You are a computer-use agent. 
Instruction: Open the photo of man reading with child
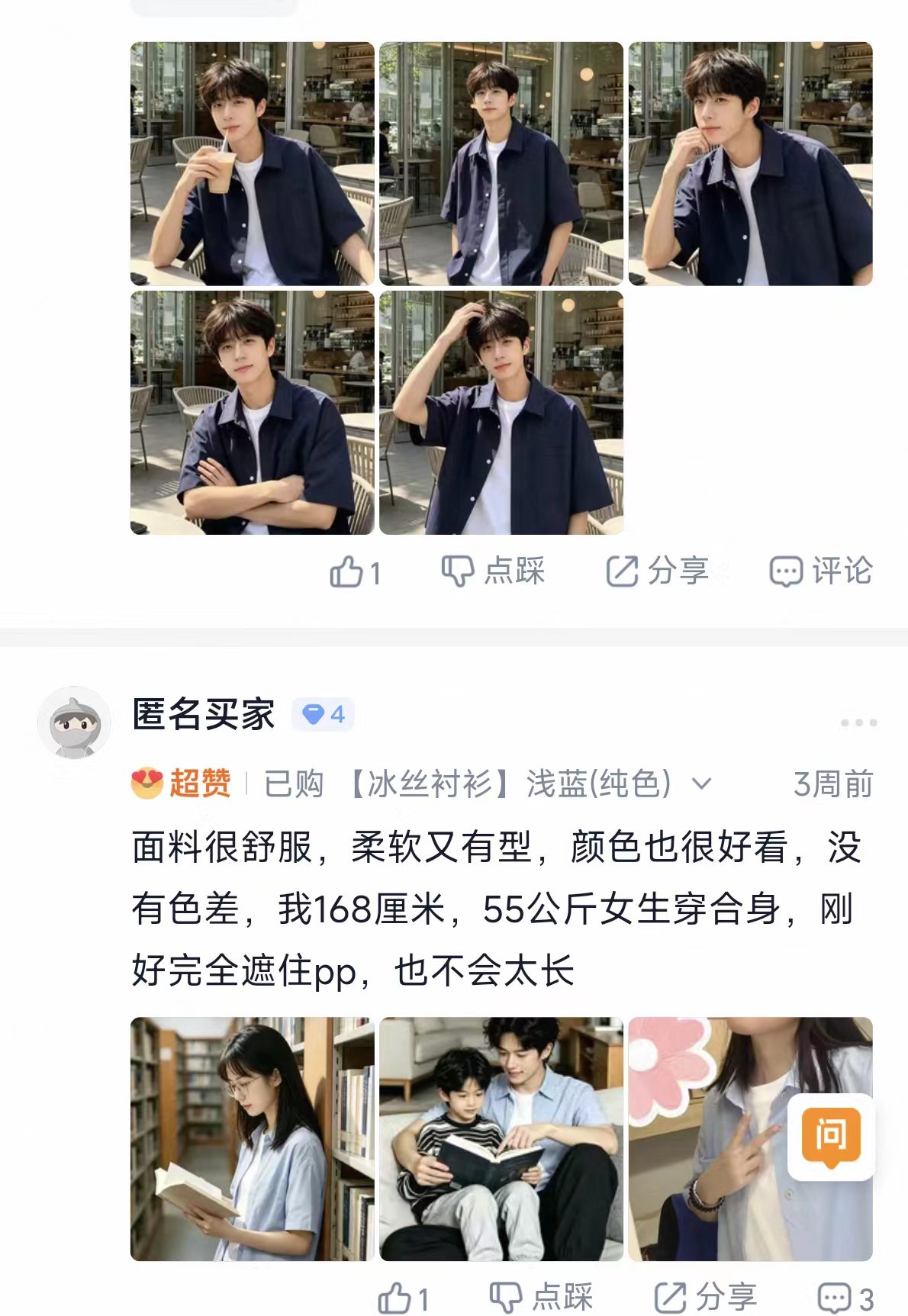tap(501, 1139)
